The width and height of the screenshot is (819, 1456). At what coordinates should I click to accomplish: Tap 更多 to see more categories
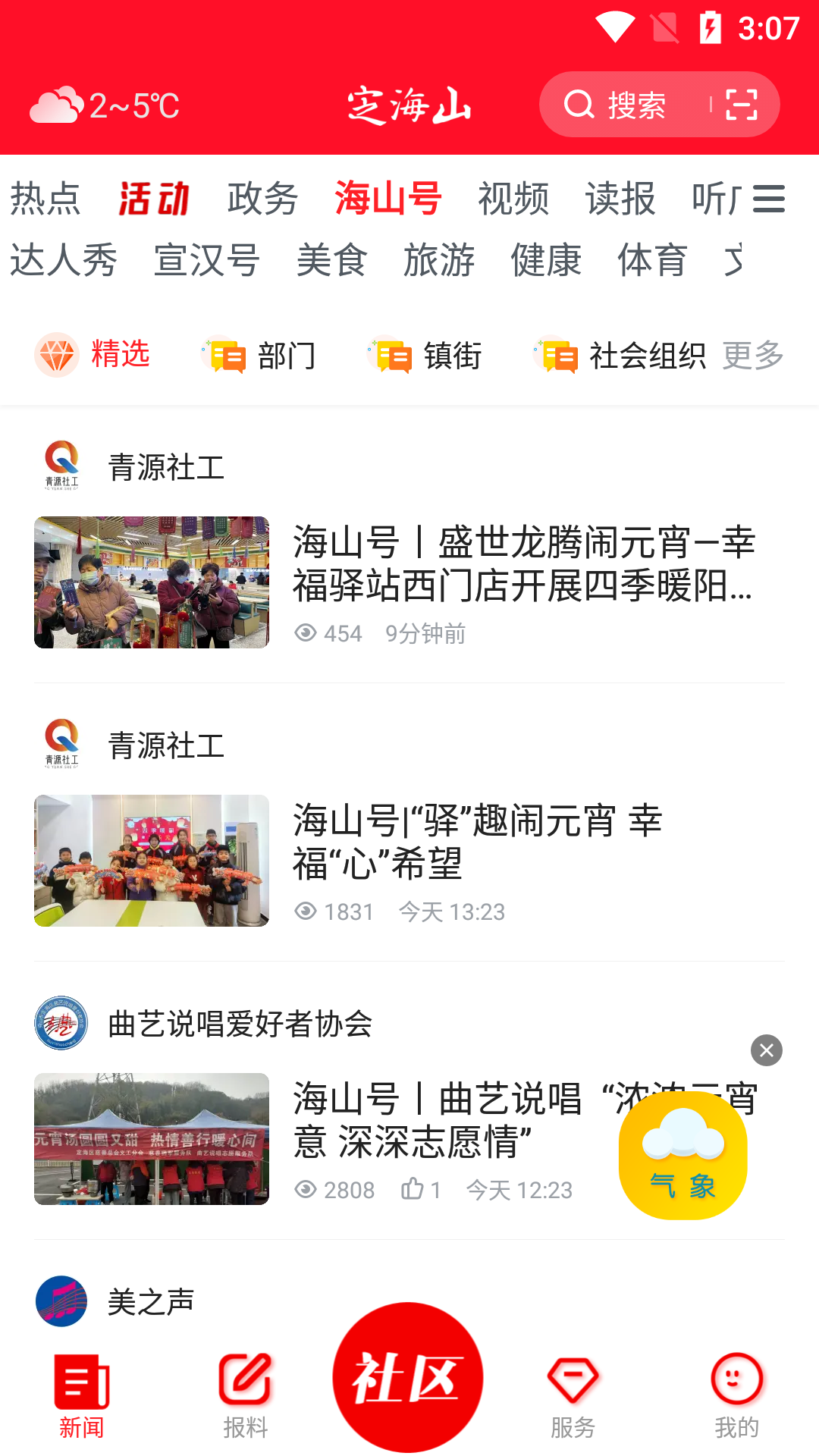click(x=753, y=355)
